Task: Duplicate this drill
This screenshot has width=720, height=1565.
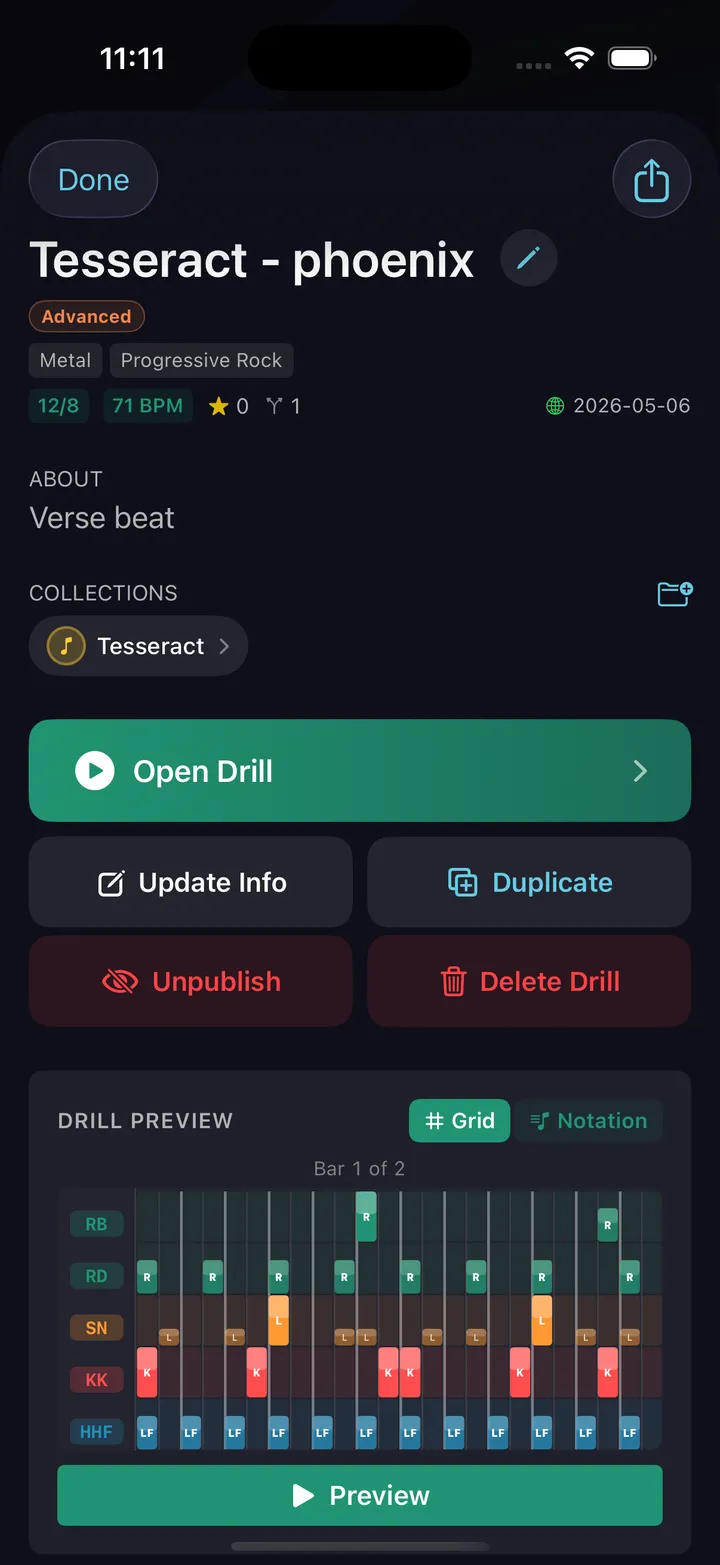Action: pyautogui.click(x=529, y=882)
